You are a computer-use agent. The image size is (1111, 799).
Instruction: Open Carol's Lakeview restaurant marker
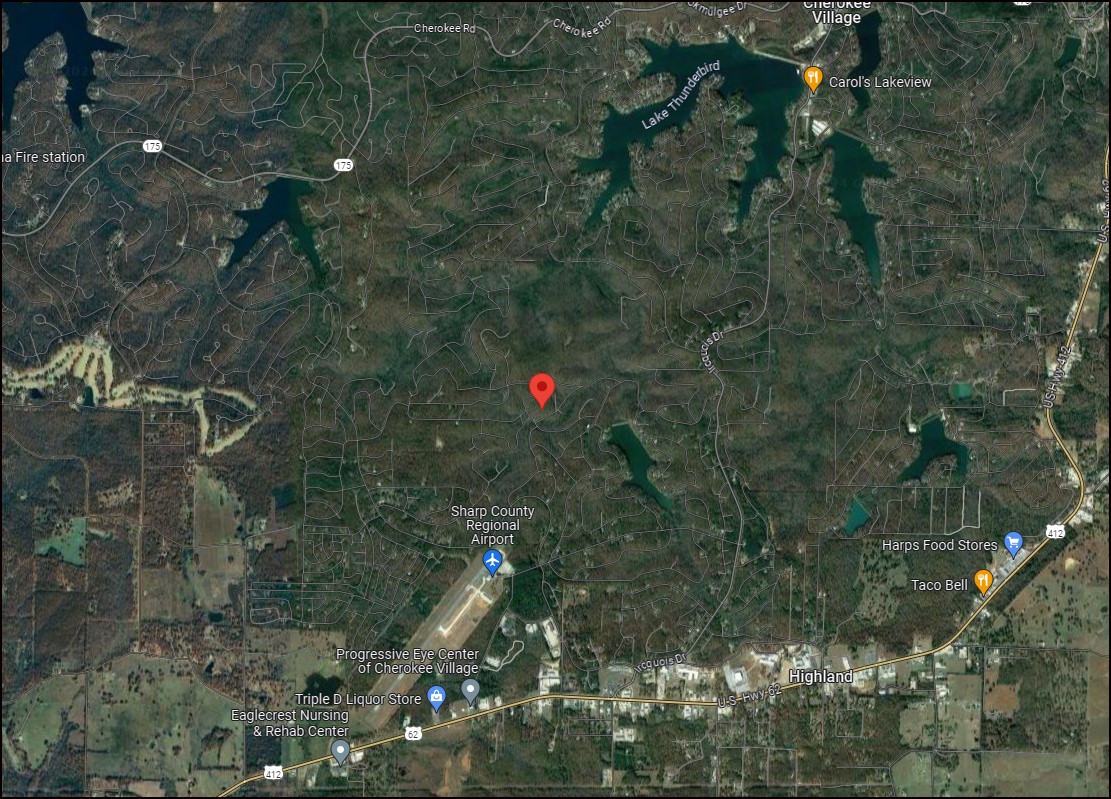(813, 79)
